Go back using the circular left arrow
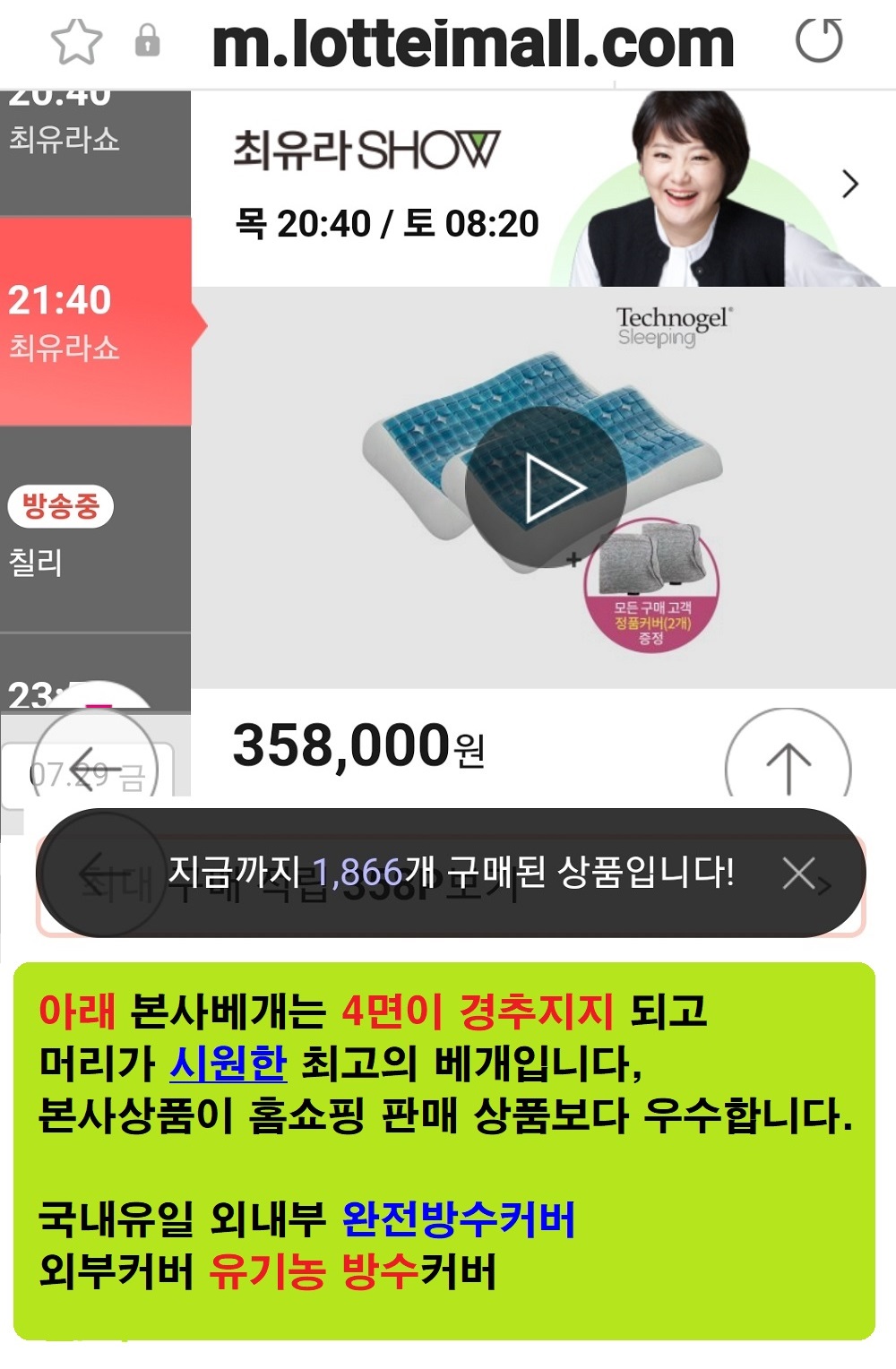Screen dimensions: 896x1369 tap(96, 769)
